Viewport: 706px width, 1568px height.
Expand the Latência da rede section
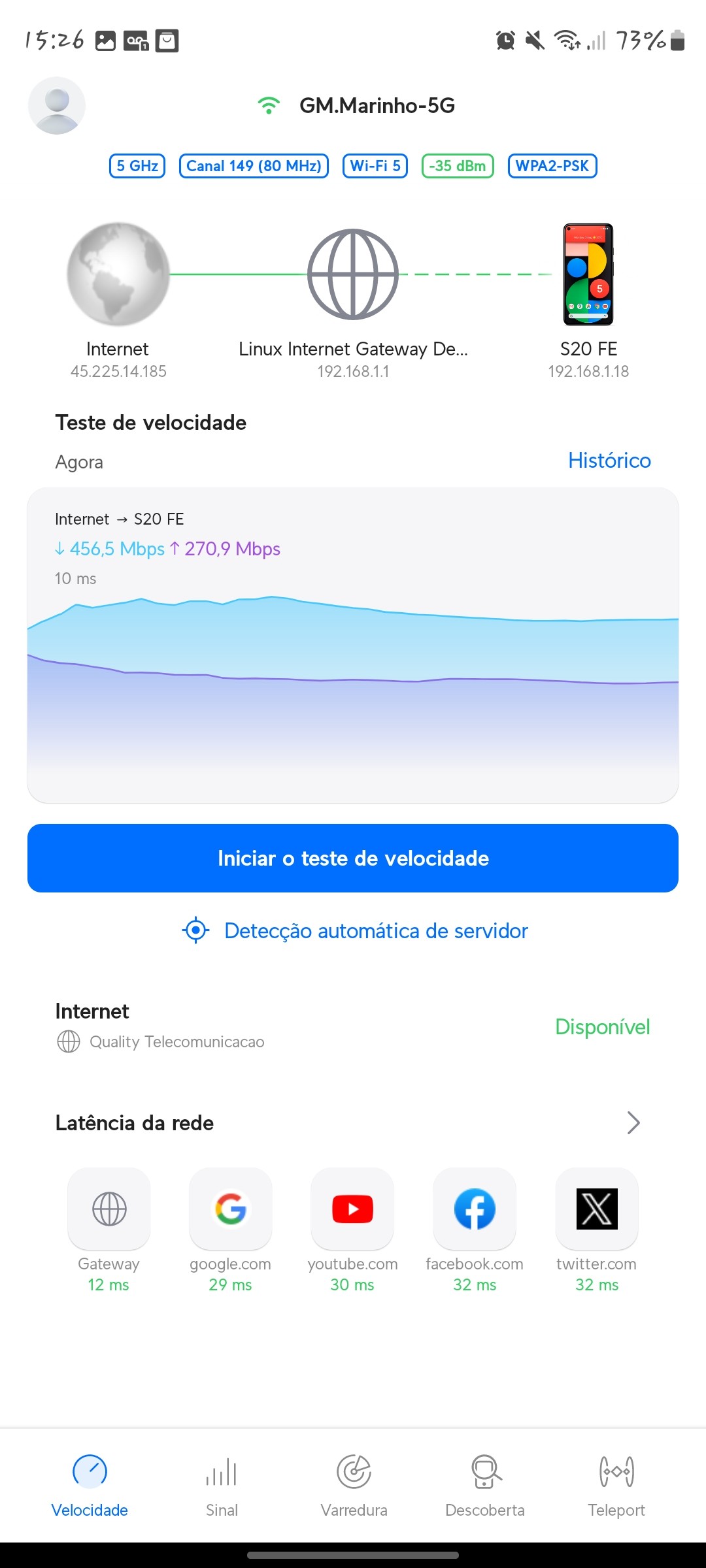click(x=633, y=1123)
